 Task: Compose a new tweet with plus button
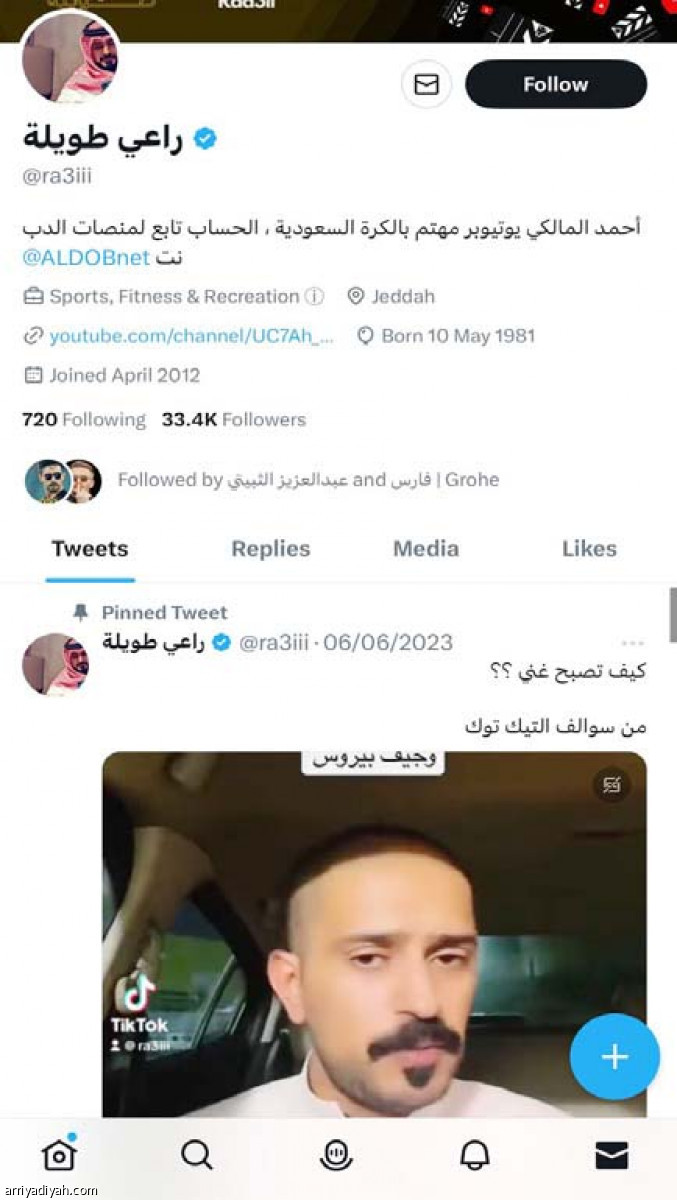click(x=614, y=1057)
